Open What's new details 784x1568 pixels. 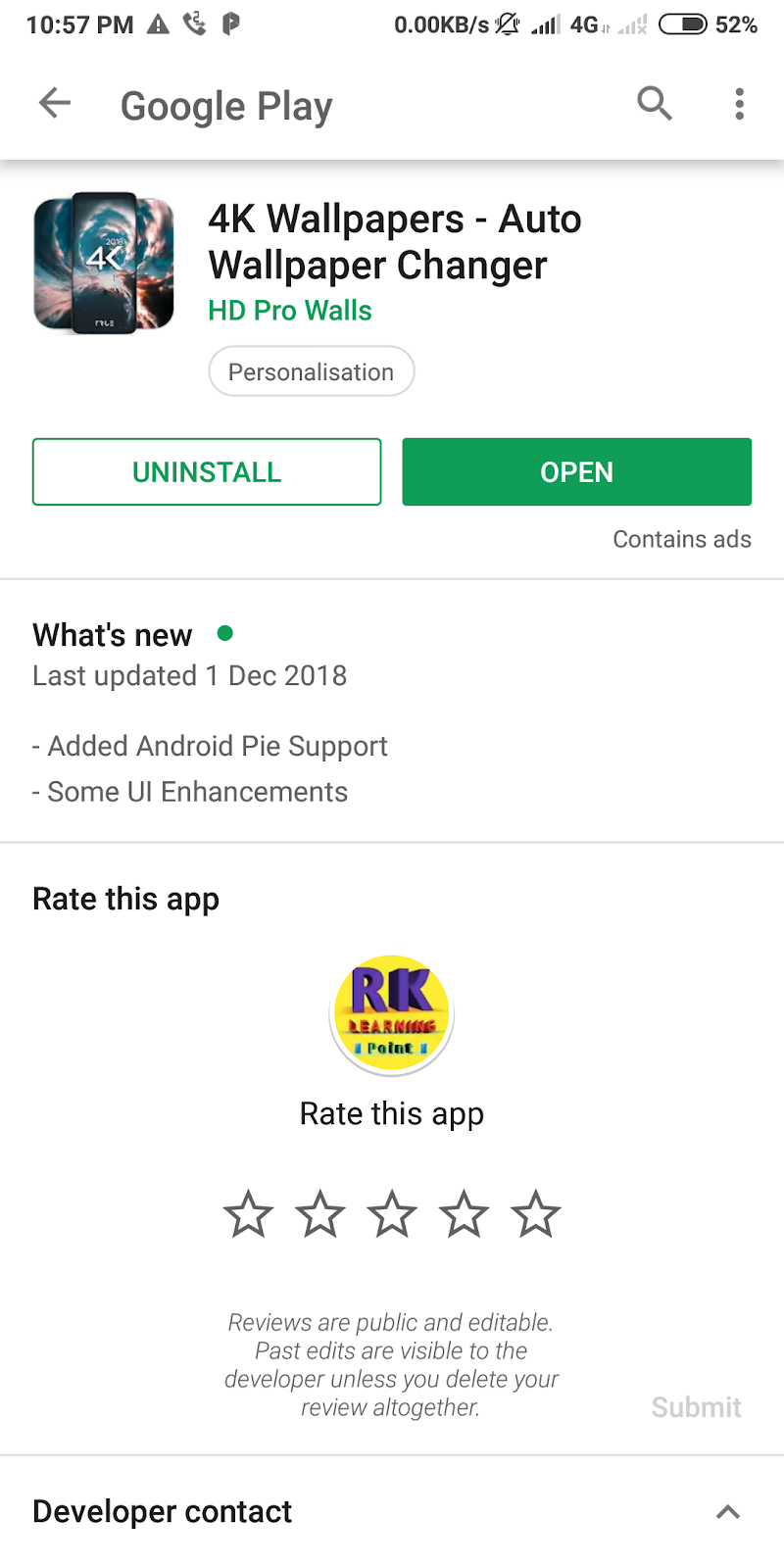coord(113,635)
